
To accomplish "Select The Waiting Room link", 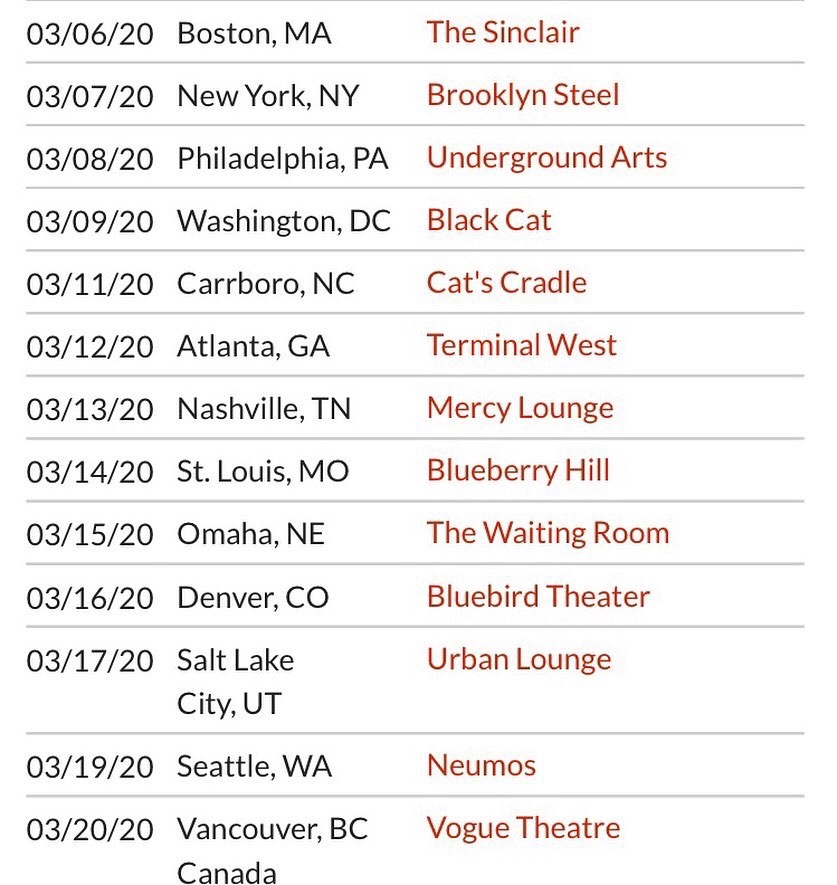I will pos(548,533).
